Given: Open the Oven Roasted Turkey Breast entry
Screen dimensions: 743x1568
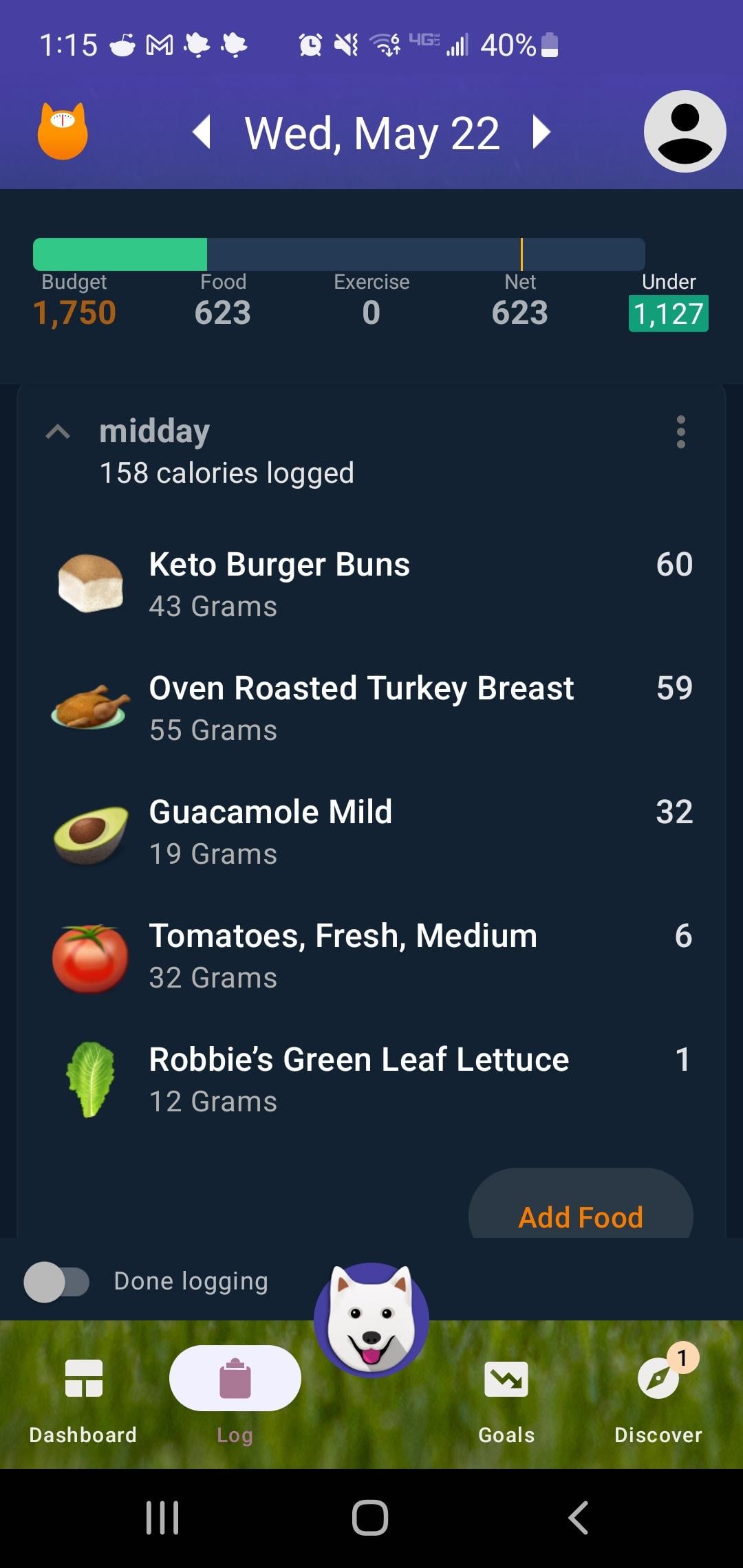Looking at the screenshot, I should click(371, 708).
